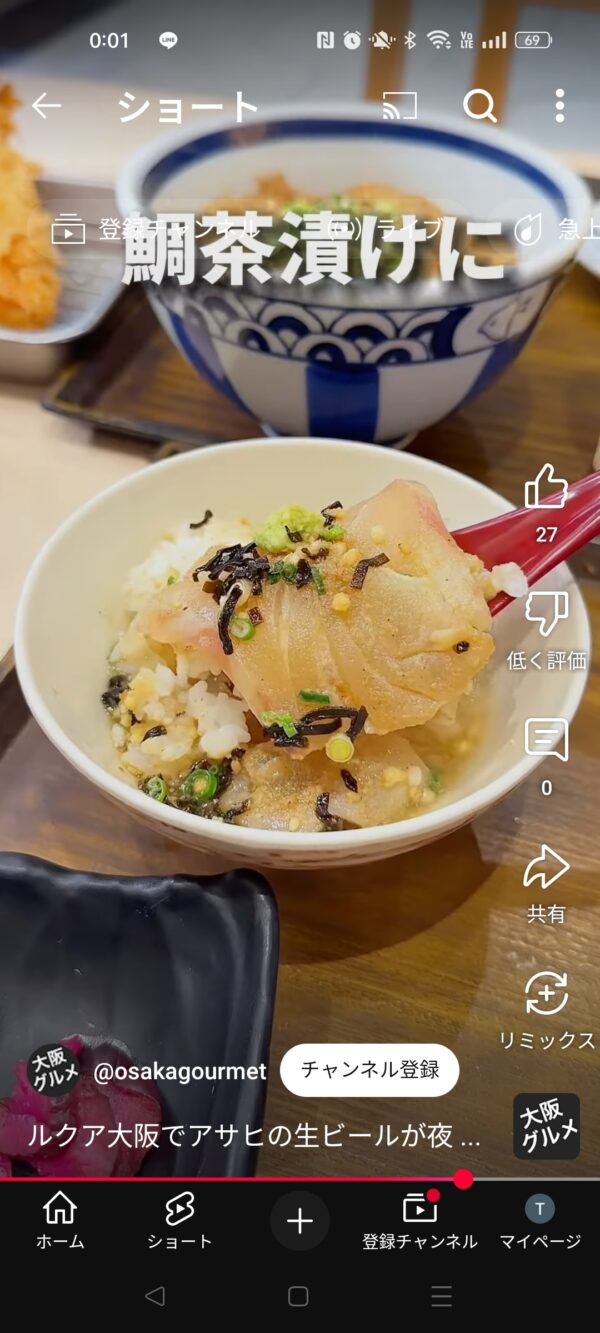This screenshot has width=600, height=1333.
Task: Subscribe with the チャンネル登録 button
Action: pos(369,1070)
